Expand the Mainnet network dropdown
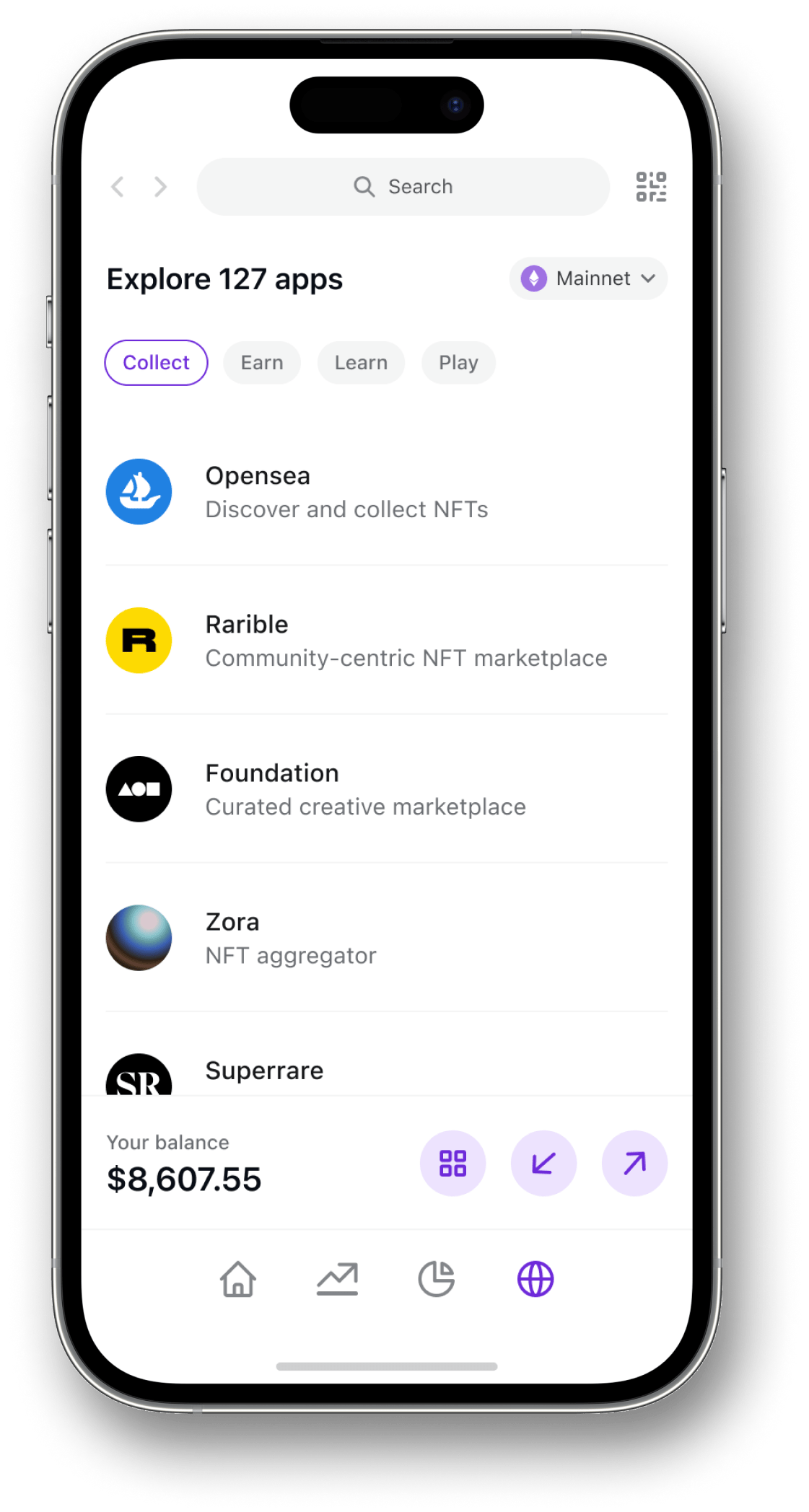The height and width of the screenshot is (1512, 809). click(588, 278)
